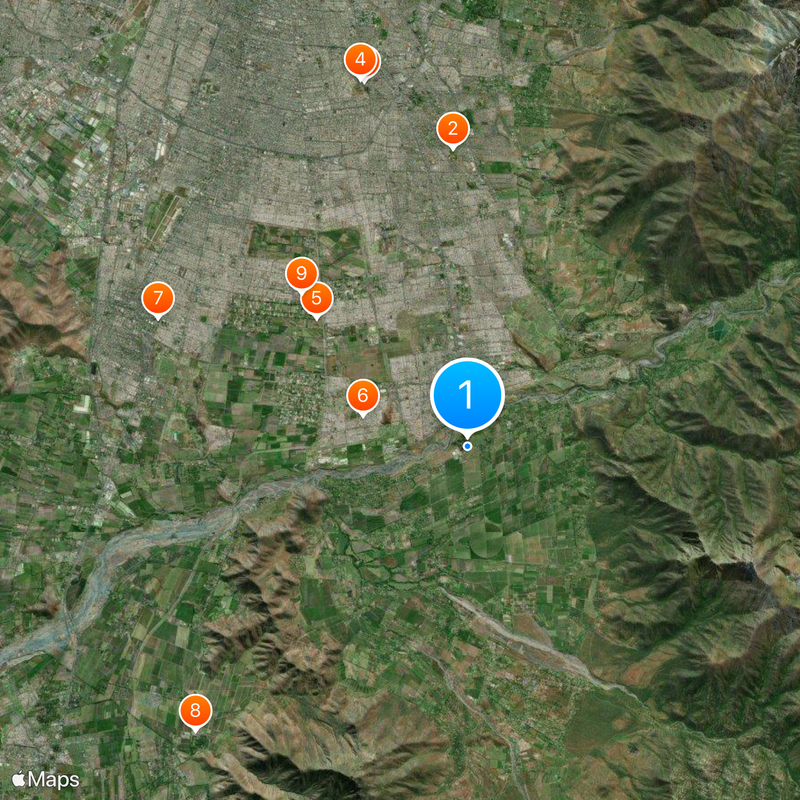Image resolution: width=800 pixels, height=800 pixels.
Task: Select the pin labeled 5
Action: (x=317, y=297)
